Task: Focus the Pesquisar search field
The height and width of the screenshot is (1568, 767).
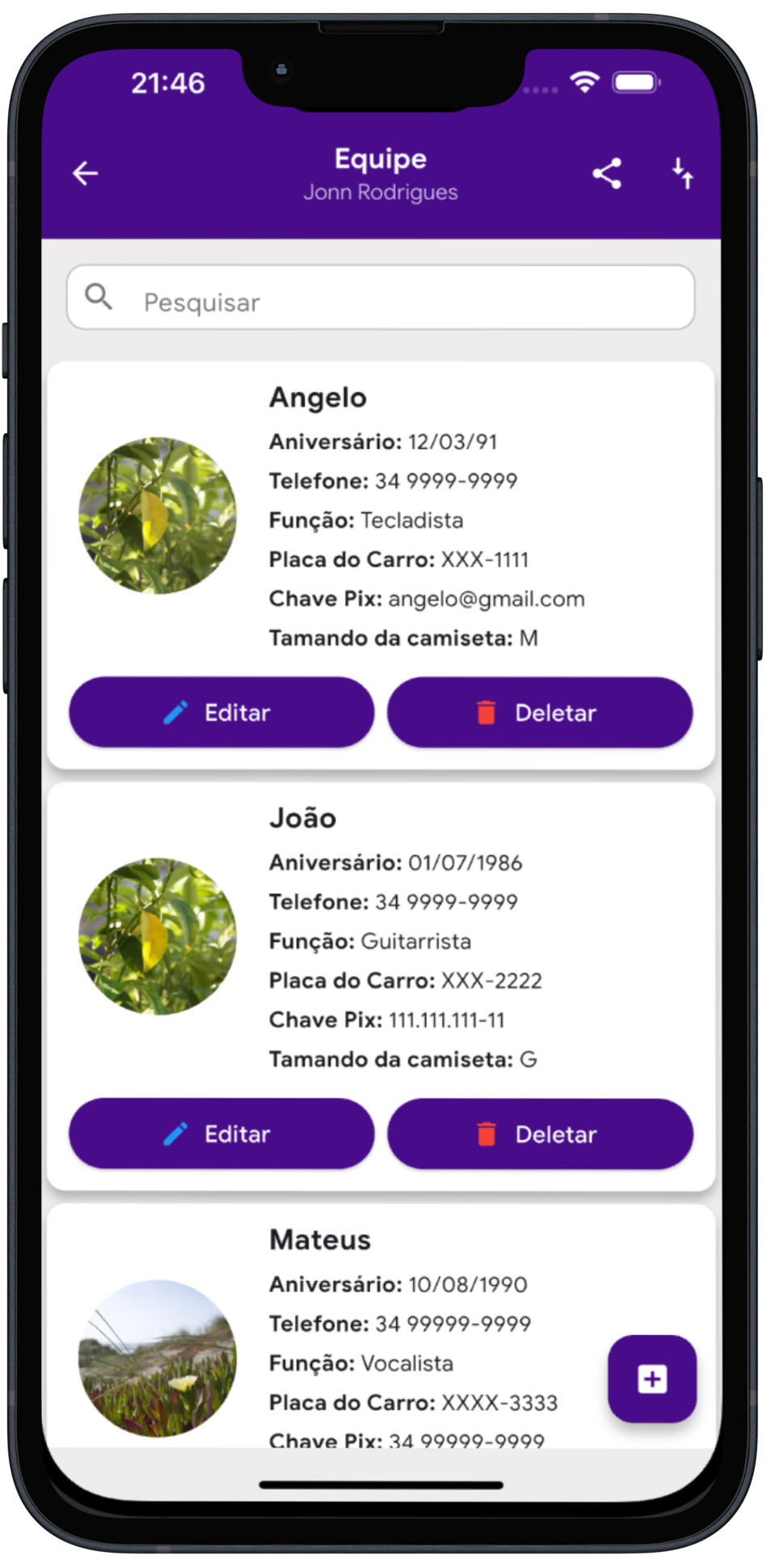Action: (380, 298)
